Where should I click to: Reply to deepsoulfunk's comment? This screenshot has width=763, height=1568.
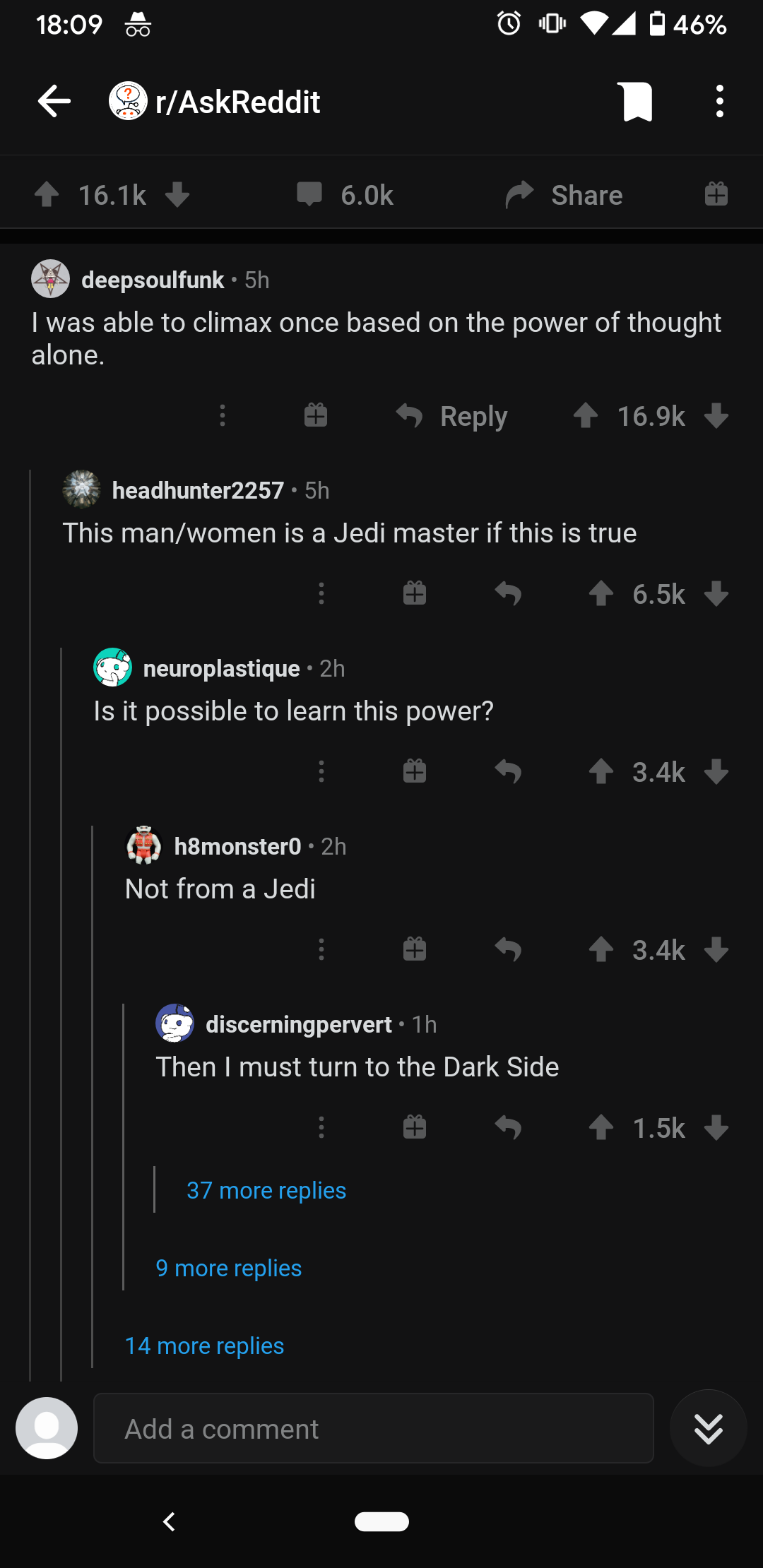tap(452, 416)
